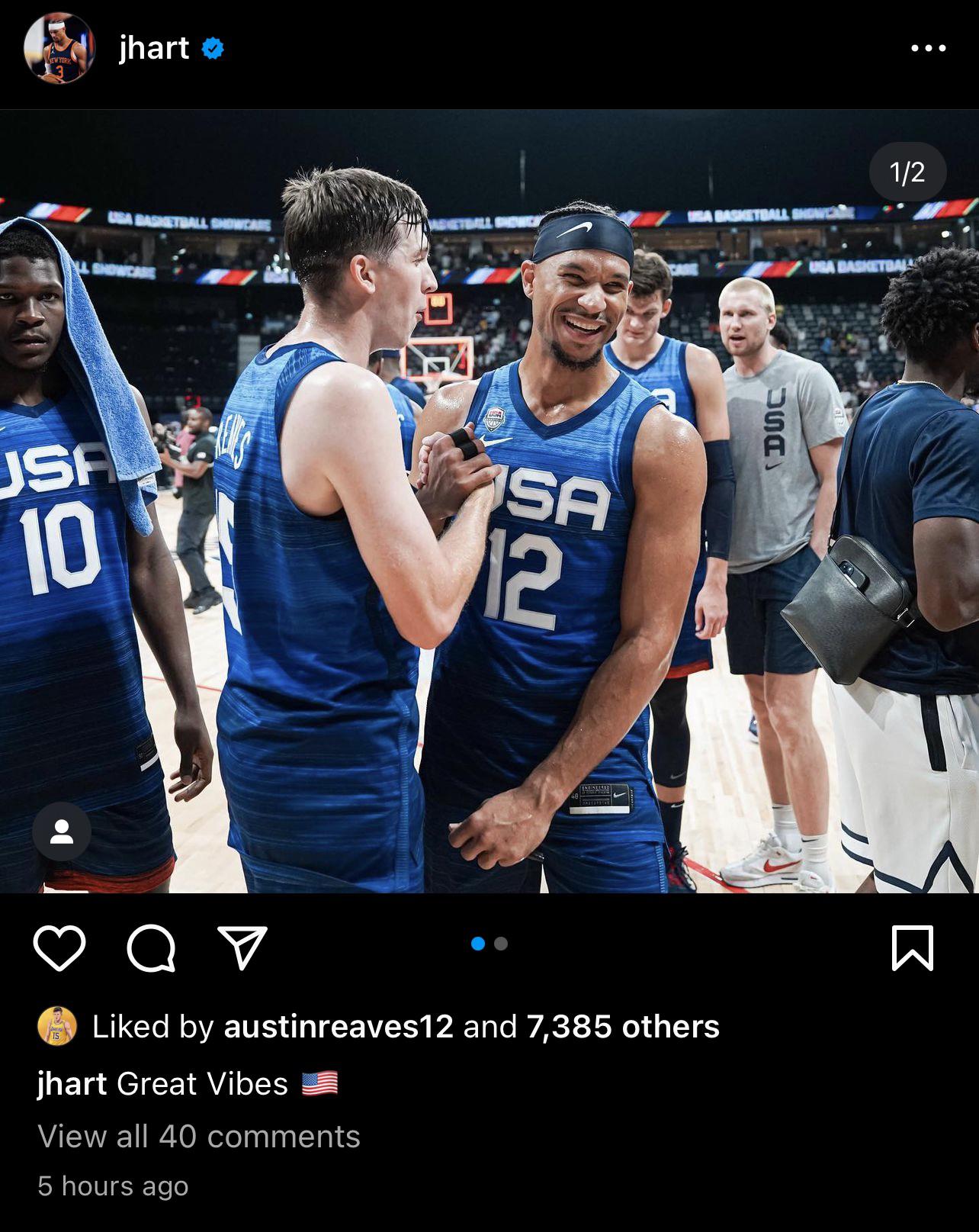Viewport: 979px width, 1232px height.
Task: View all 40 comments
Action: [x=199, y=1136]
